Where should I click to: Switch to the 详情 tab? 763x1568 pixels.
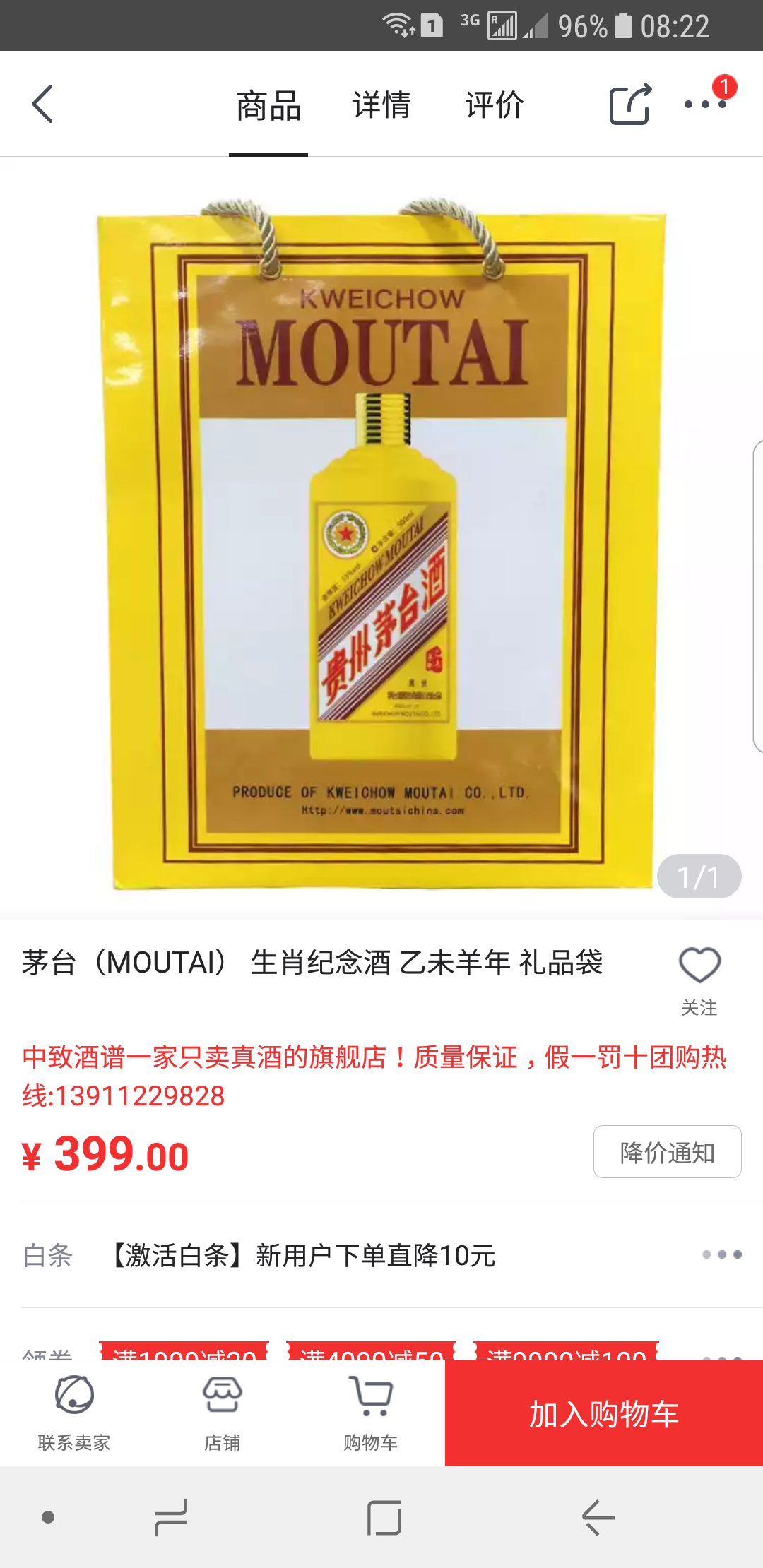(x=381, y=105)
